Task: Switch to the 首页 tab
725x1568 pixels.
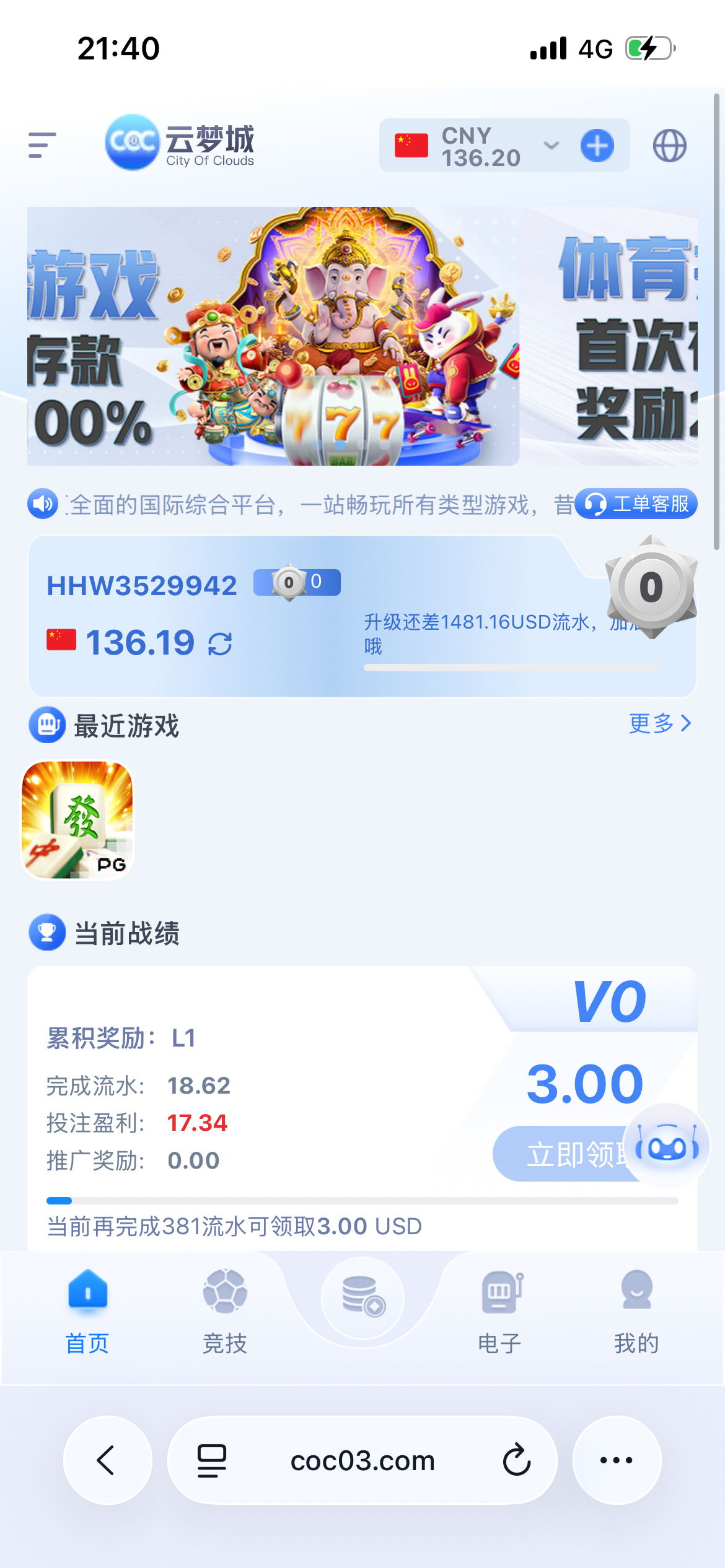Action: [x=87, y=1310]
